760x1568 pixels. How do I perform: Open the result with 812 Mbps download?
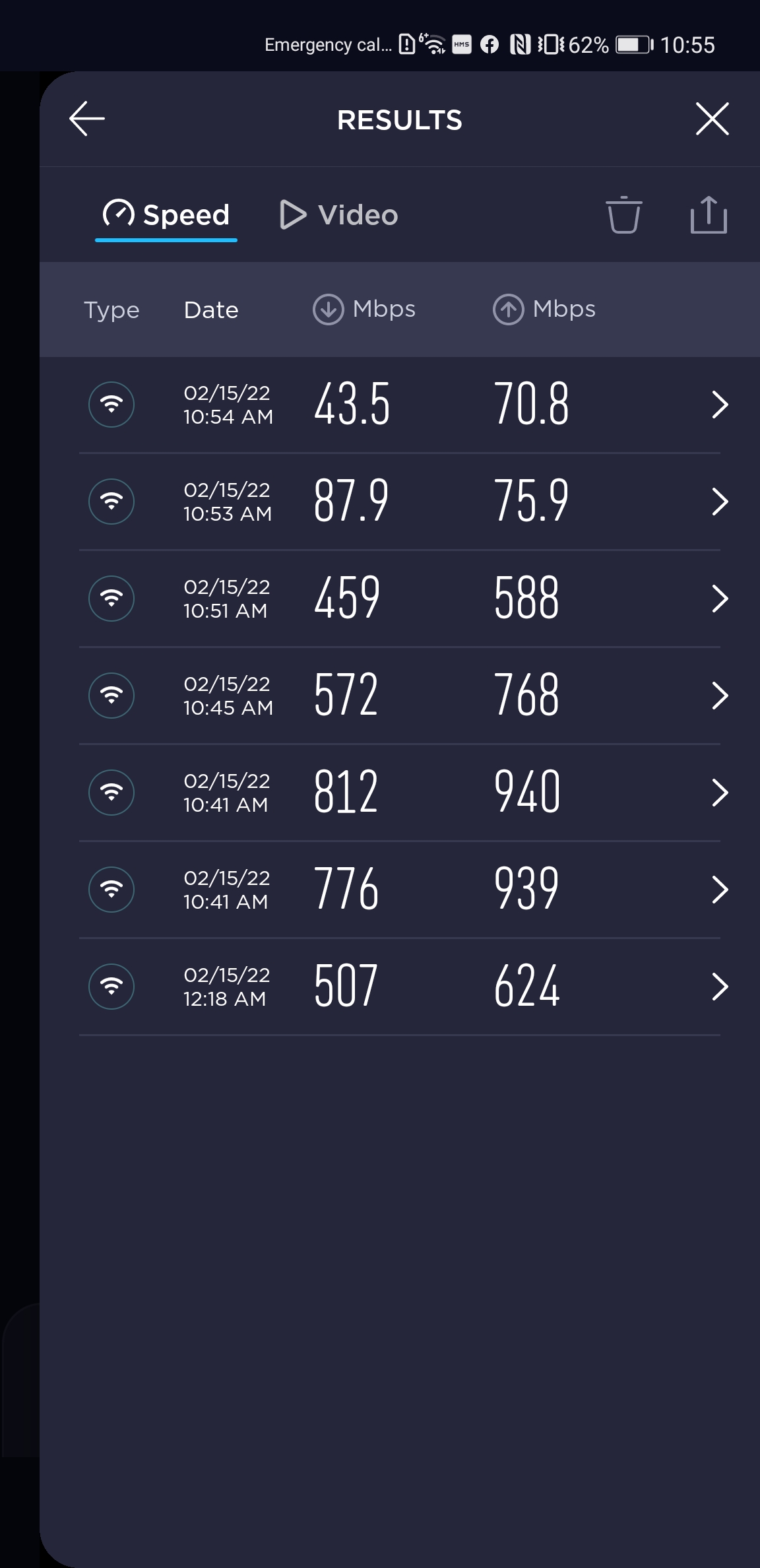[400, 793]
